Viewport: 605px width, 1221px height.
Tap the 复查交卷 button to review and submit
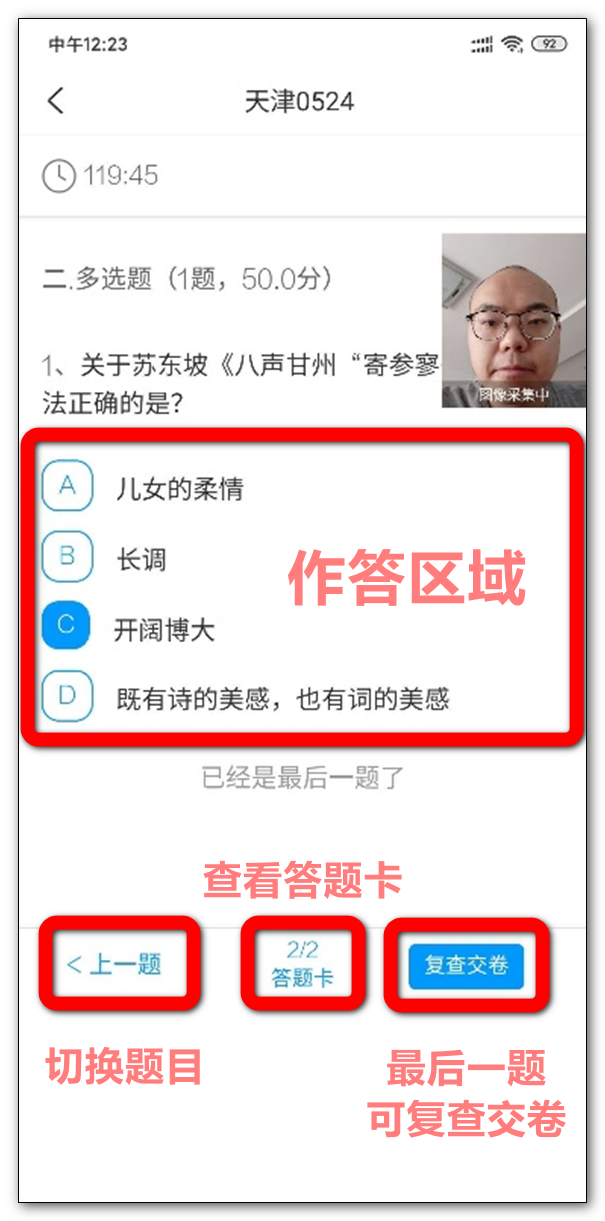[466, 965]
